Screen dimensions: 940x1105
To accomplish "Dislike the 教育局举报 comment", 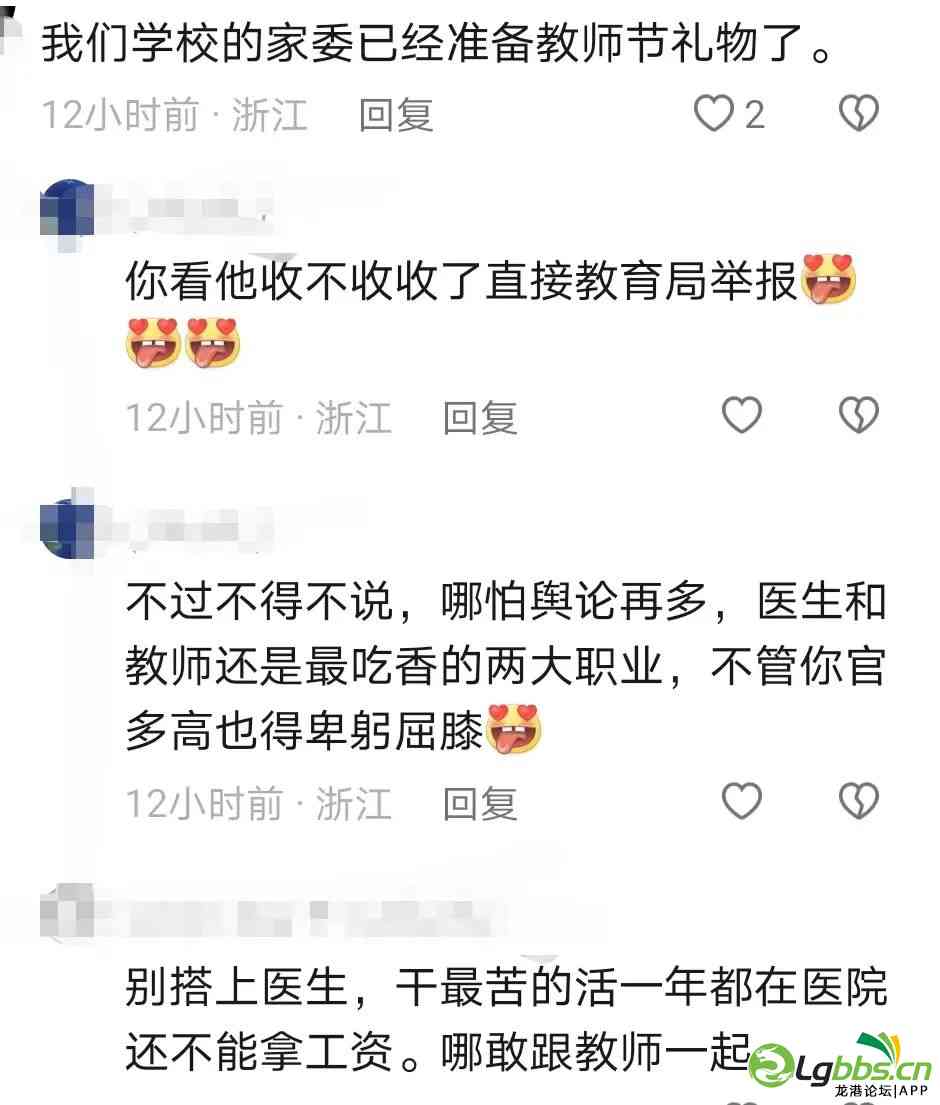I will pyautogui.click(x=858, y=415).
